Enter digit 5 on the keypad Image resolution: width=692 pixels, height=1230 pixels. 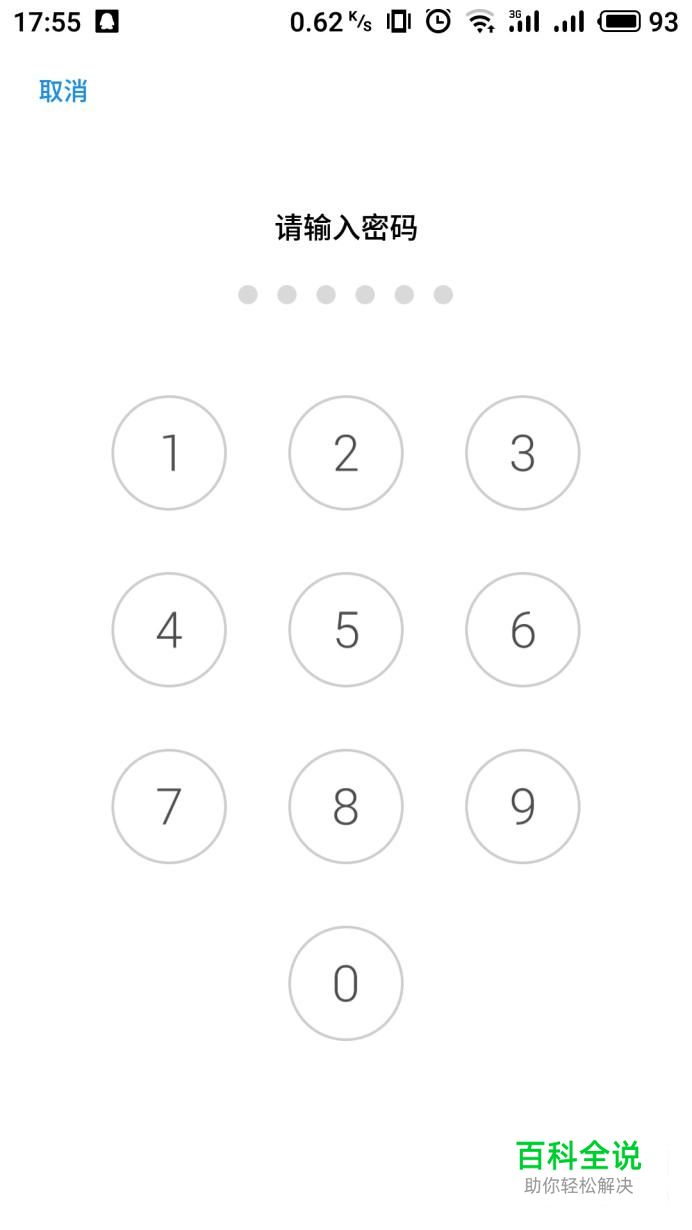point(346,630)
